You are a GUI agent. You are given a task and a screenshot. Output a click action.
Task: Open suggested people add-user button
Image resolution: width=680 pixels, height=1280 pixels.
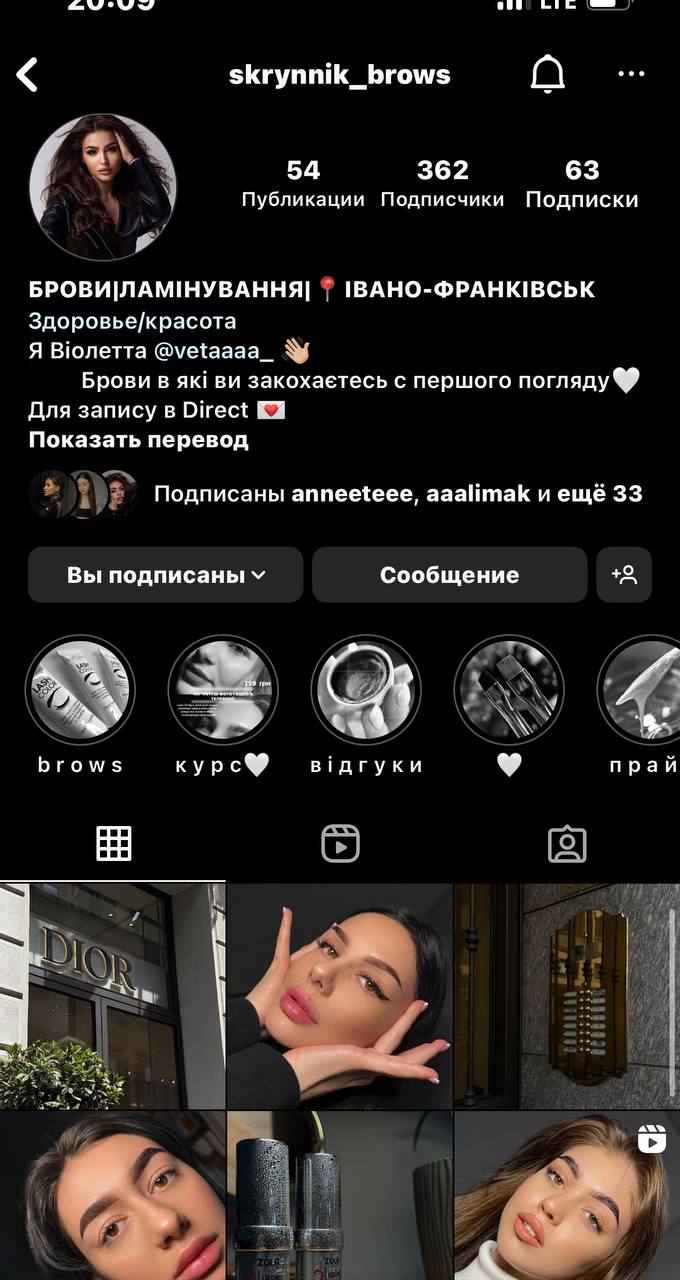click(624, 575)
